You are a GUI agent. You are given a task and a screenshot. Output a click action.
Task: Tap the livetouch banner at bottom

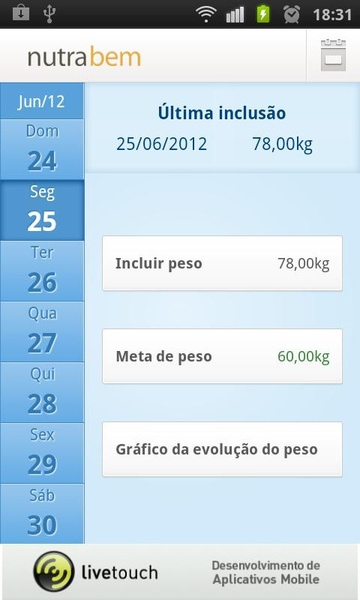[180, 572]
